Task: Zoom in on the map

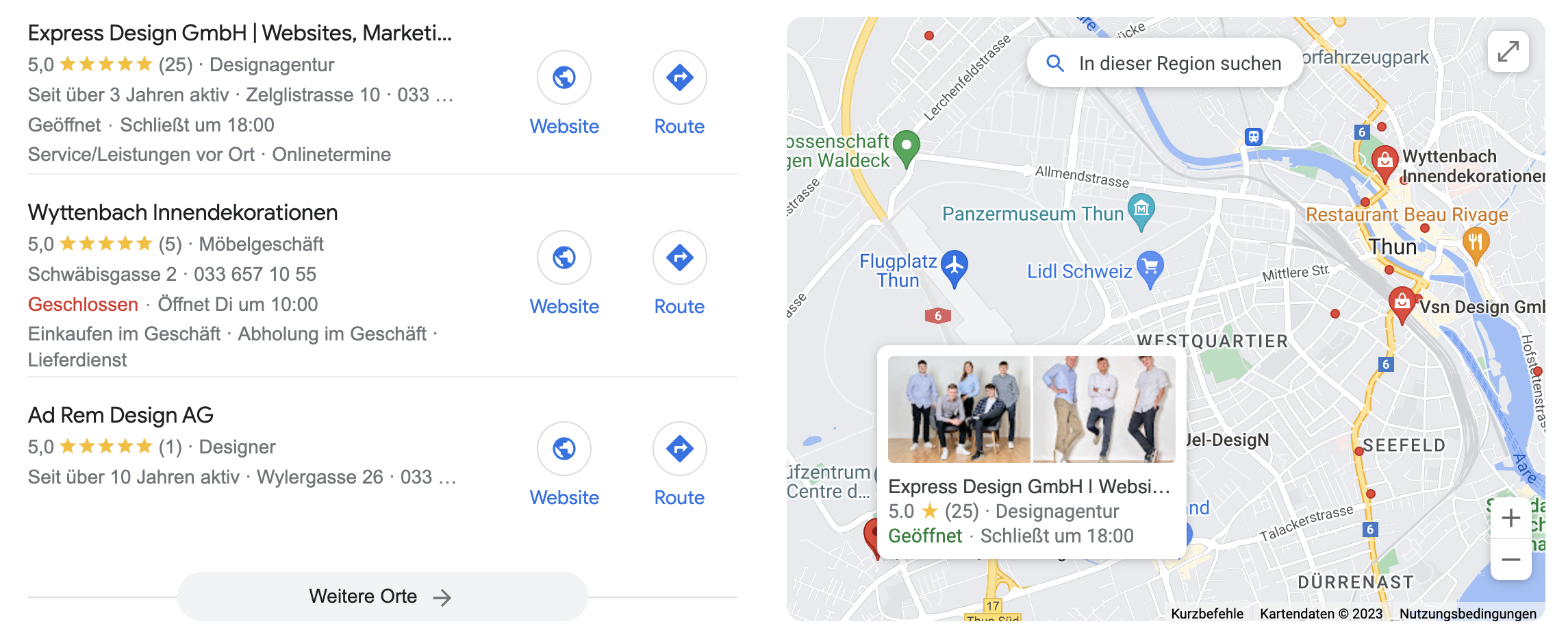Action: coord(1510,519)
